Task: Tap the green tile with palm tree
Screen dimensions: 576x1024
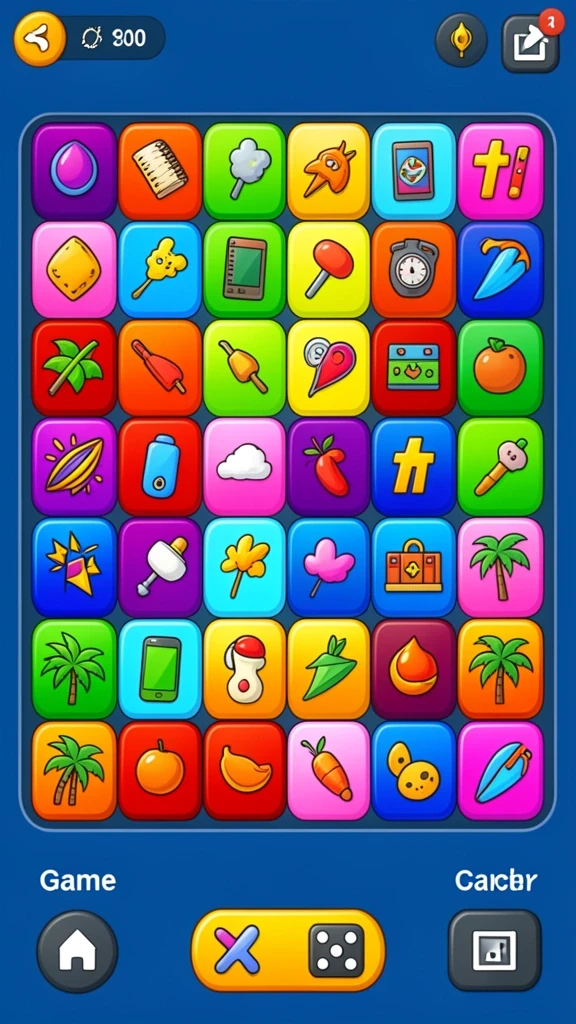Action: pyautogui.click(x=74, y=669)
